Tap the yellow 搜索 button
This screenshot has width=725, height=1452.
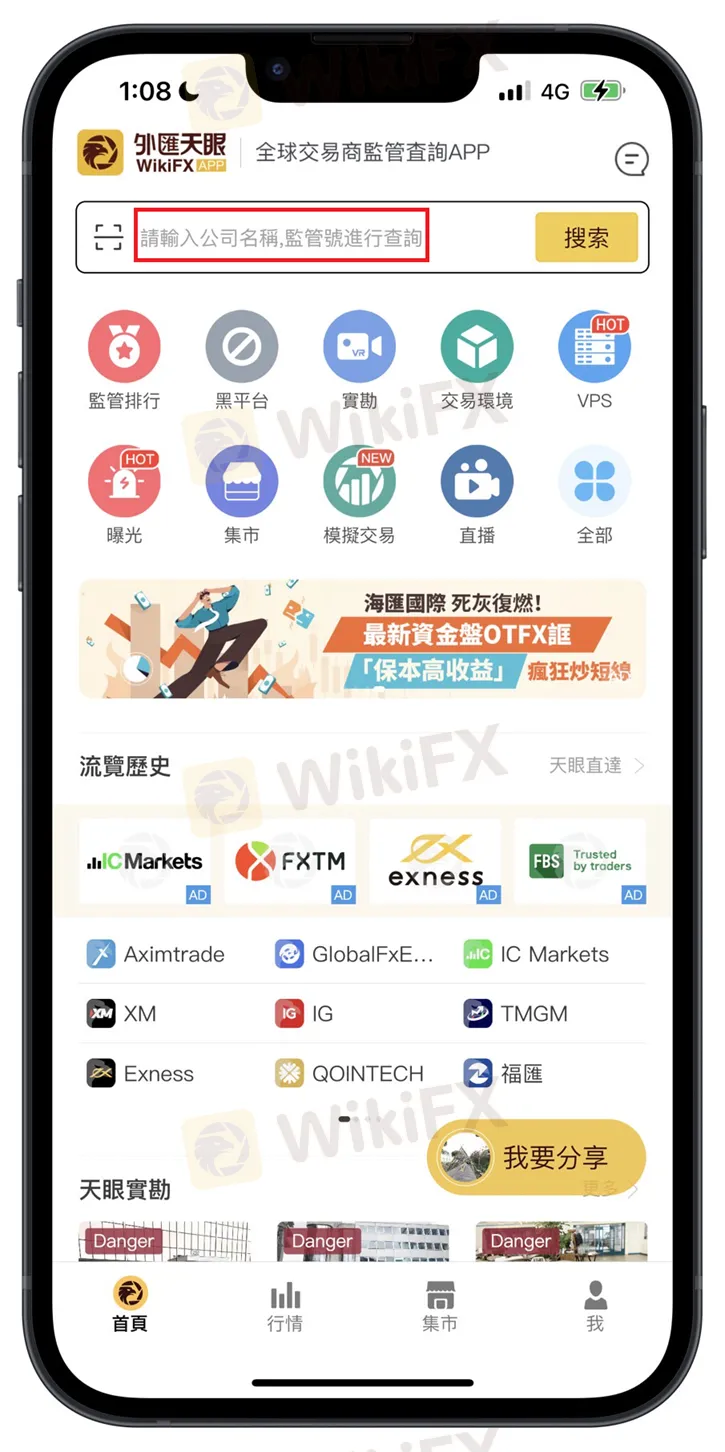586,237
